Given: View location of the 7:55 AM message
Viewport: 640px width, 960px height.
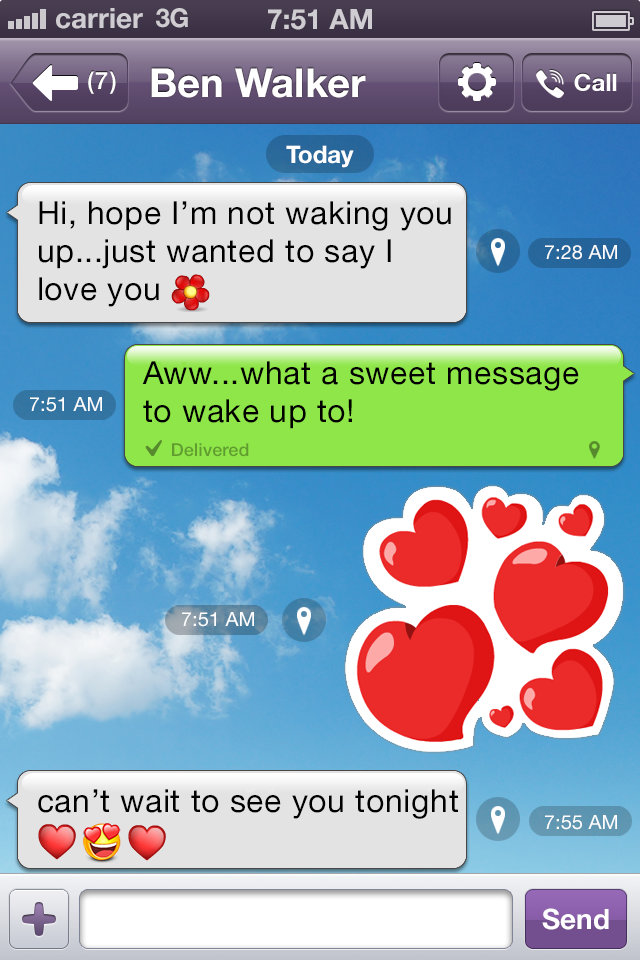Looking at the screenshot, I should pyautogui.click(x=497, y=821).
